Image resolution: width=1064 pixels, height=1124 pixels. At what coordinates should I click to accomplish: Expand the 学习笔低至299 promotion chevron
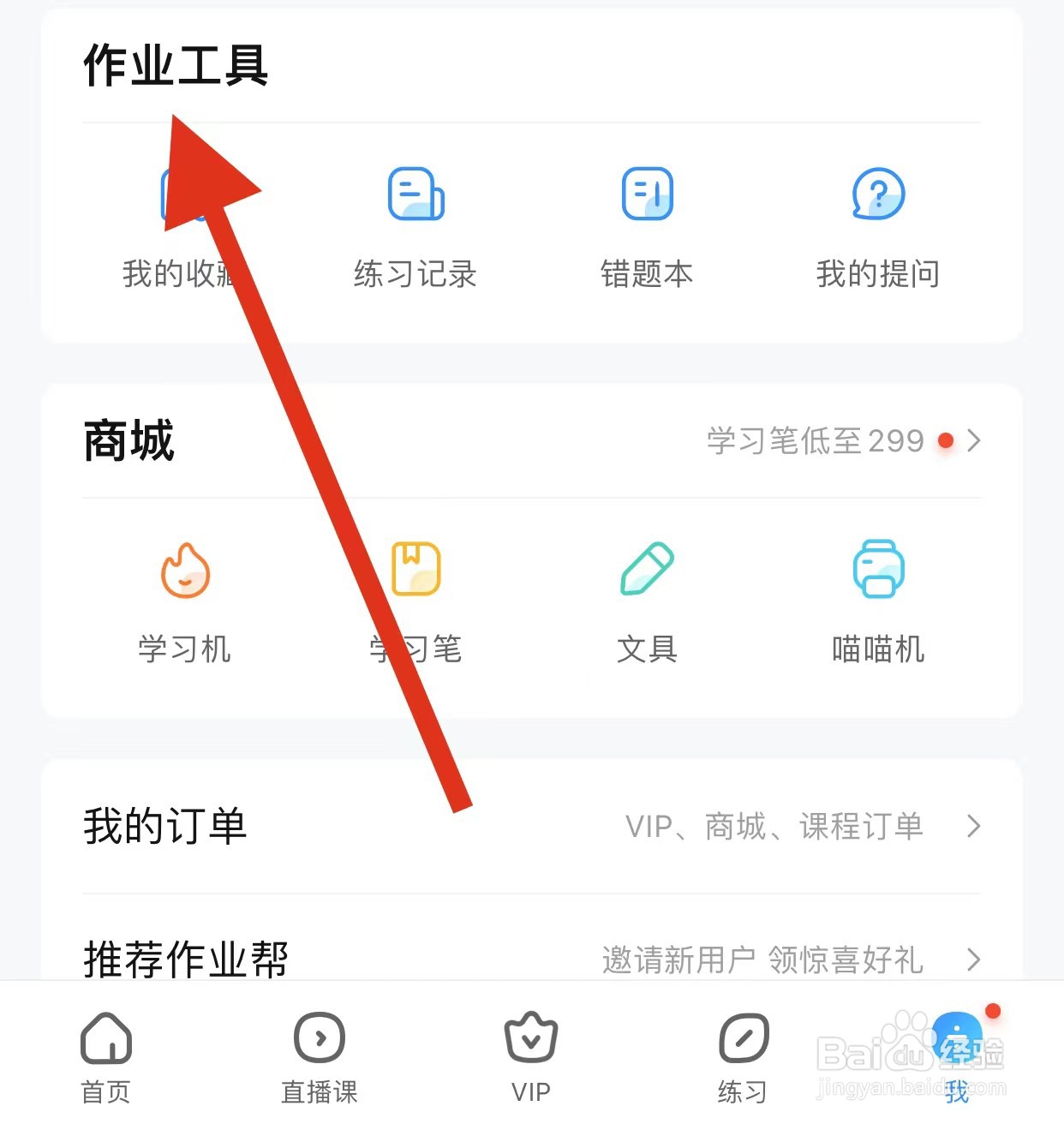(973, 441)
